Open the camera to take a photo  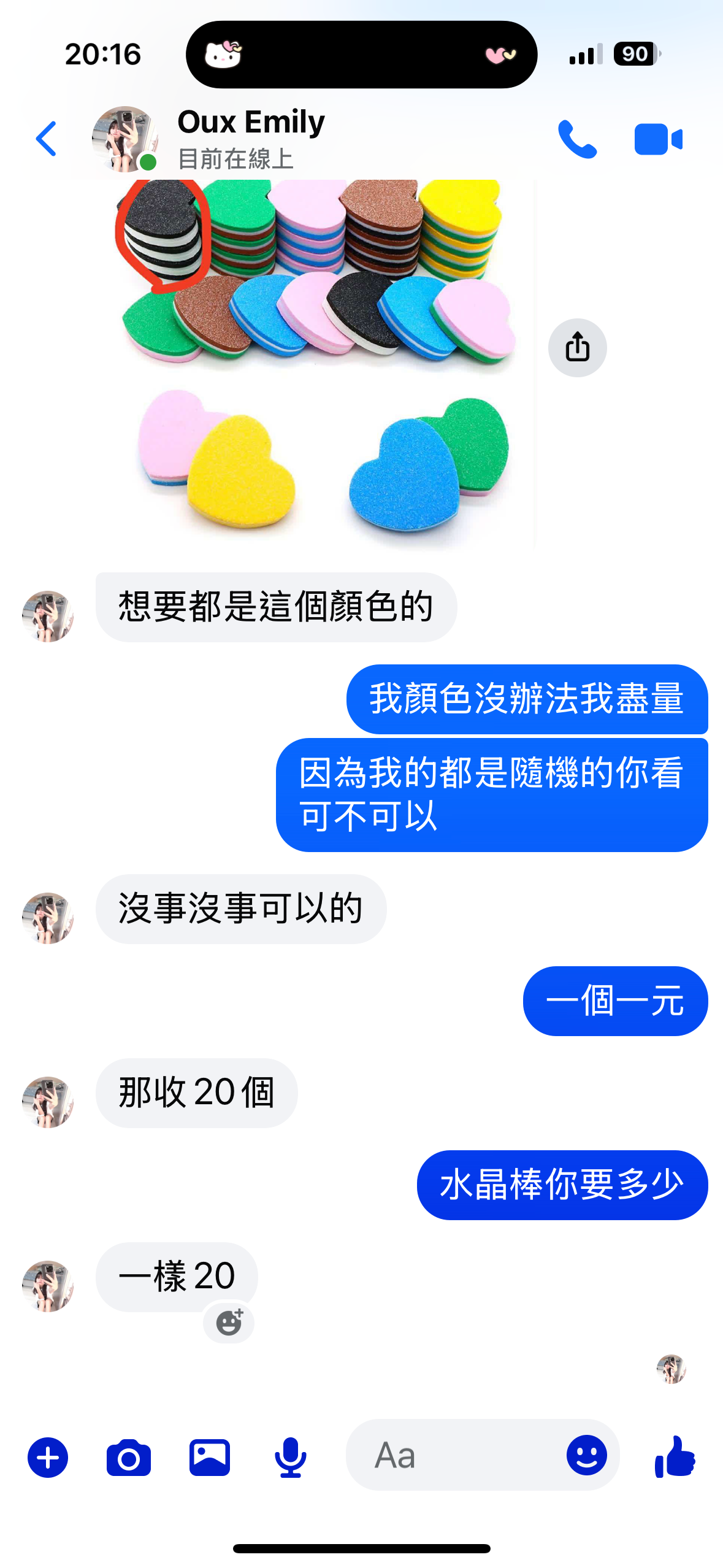pyautogui.click(x=128, y=1455)
